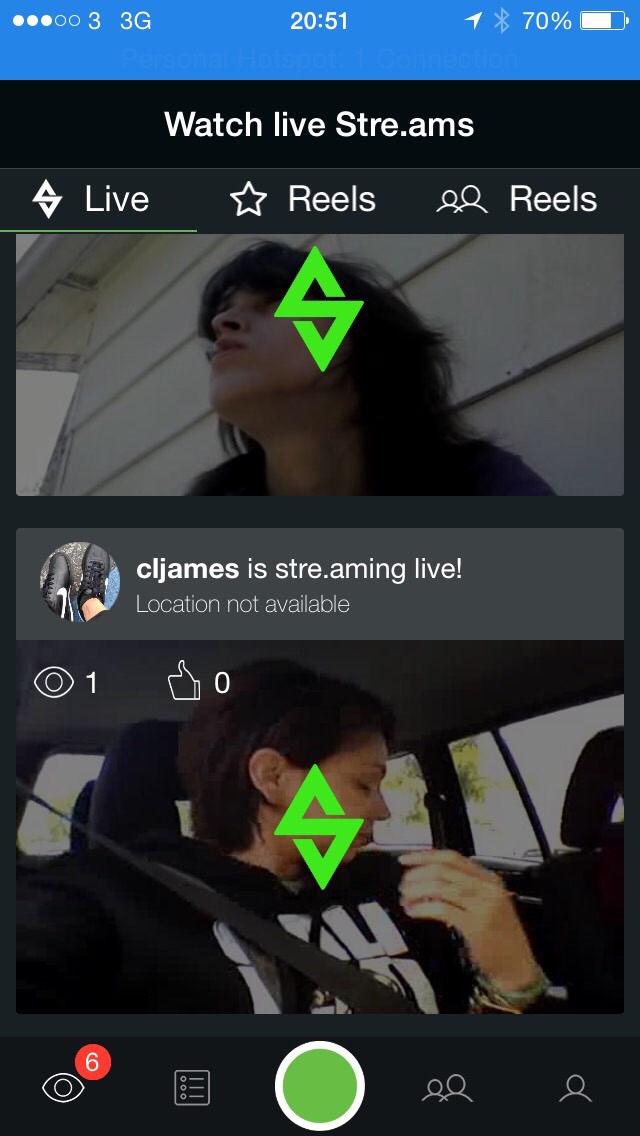Like cljames's stream with thumbs up
The height and width of the screenshot is (1136, 640).
[x=183, y=683]
